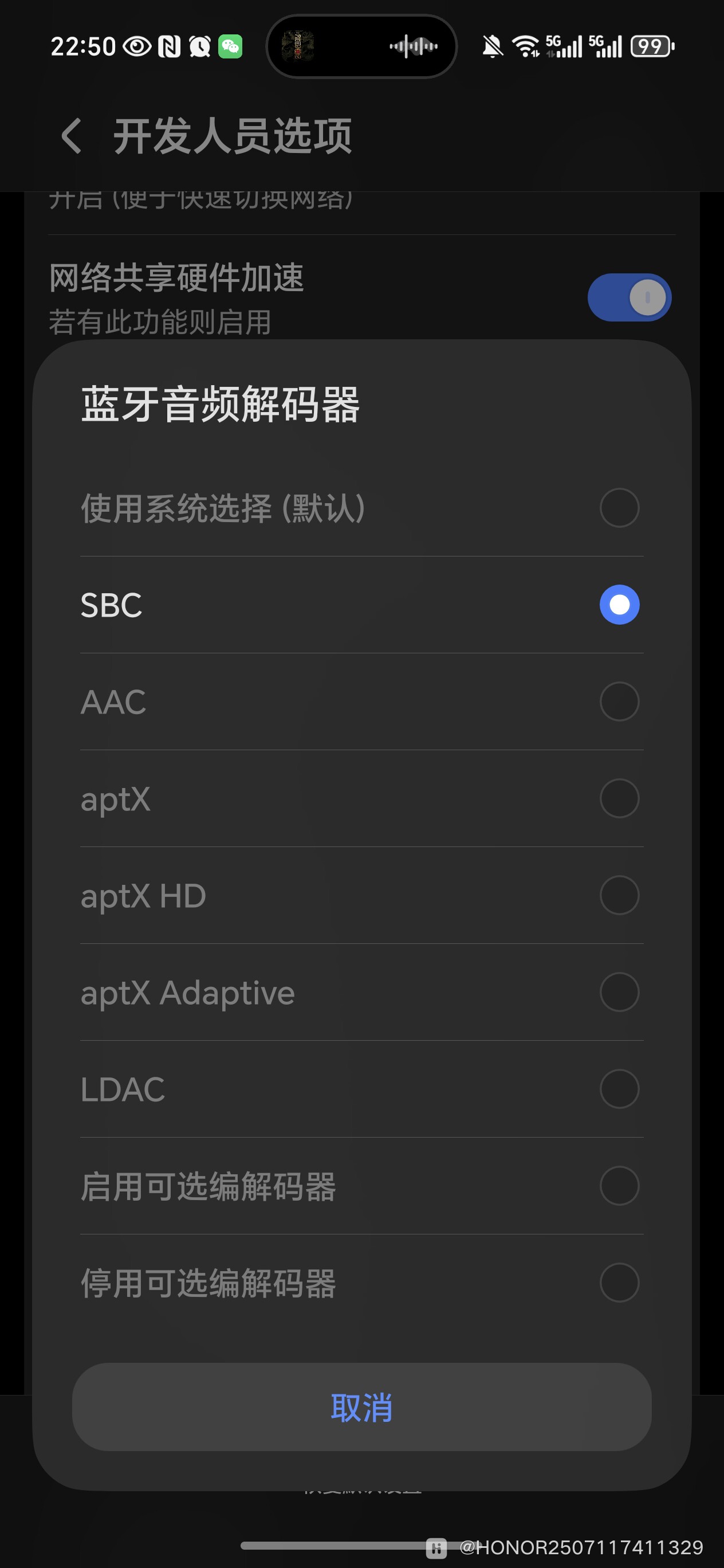Tap the back arrow from 开发人员选项
Screen dimensions: 724x1568
coord(71,135)
